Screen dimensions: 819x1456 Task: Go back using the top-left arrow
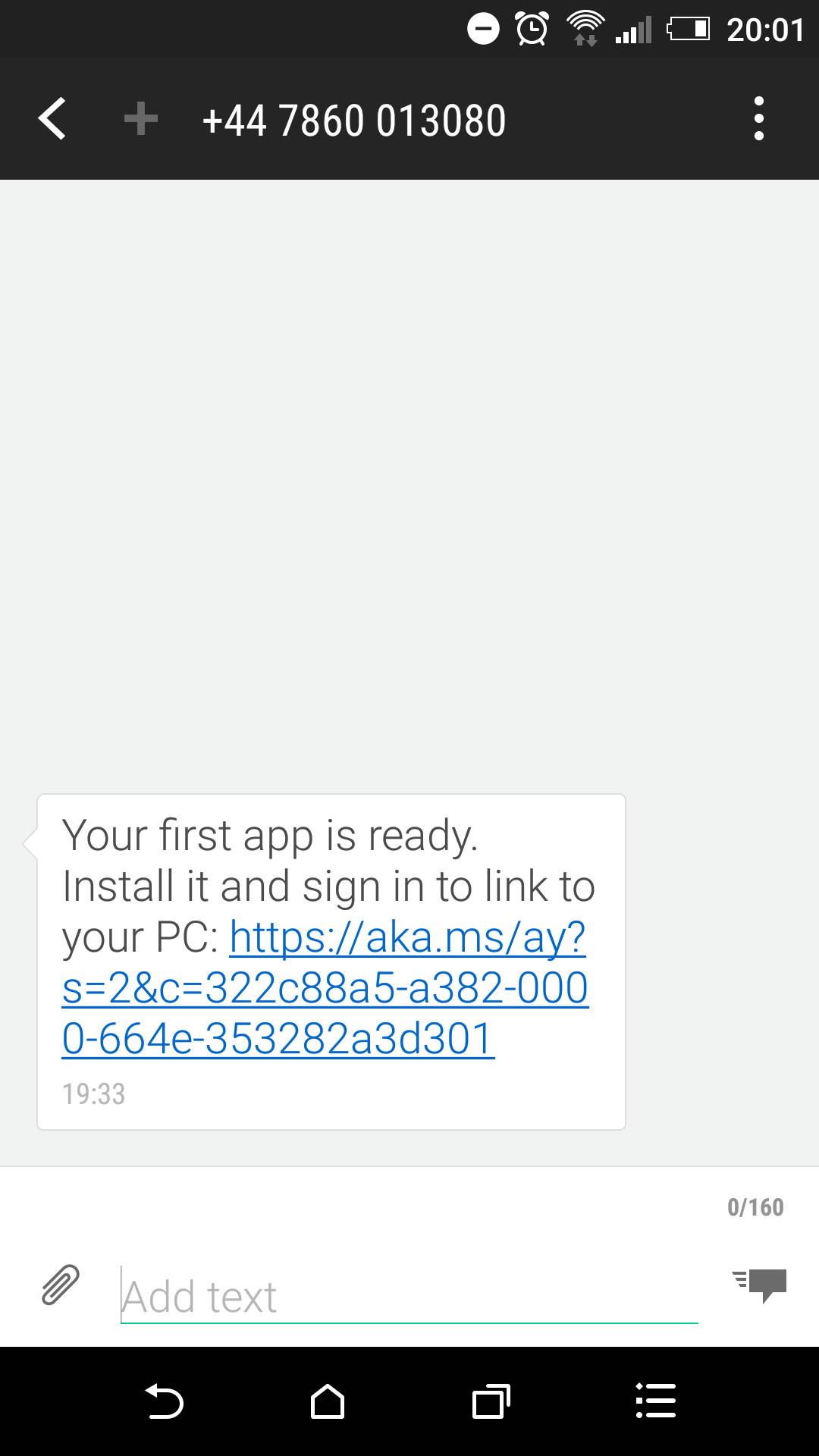click(x=52, y=119)
